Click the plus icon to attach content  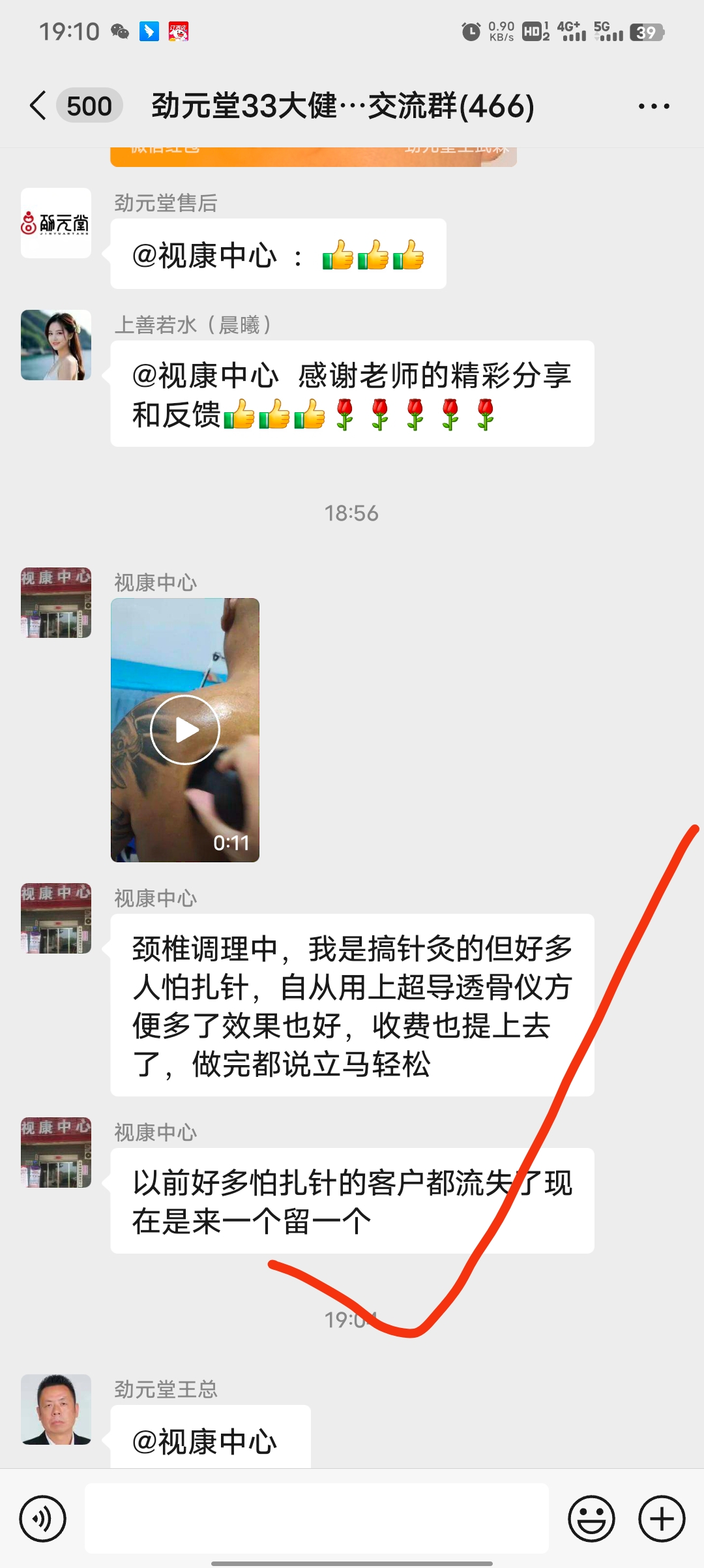tap(660, 1518)
